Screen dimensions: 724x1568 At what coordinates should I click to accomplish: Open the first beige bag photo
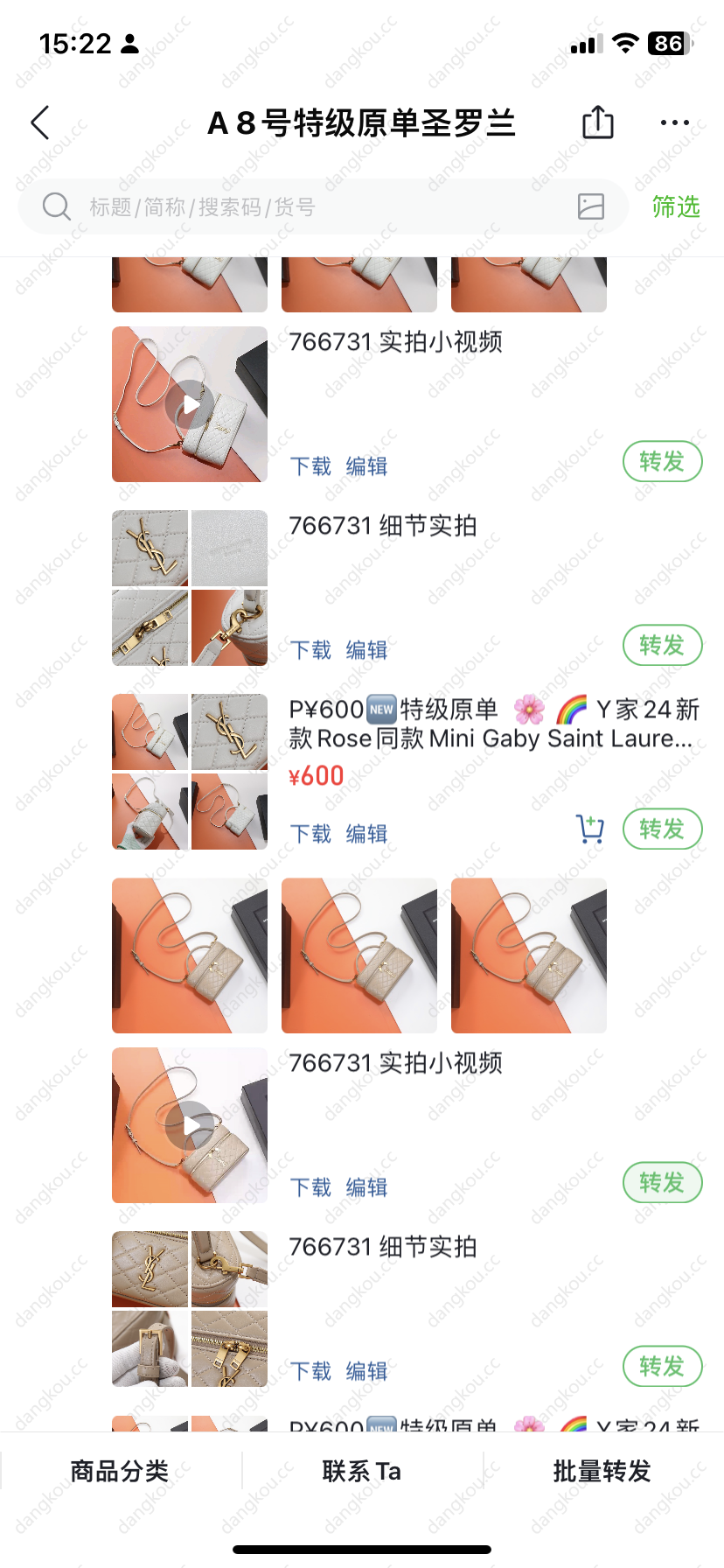pos(190,955)
